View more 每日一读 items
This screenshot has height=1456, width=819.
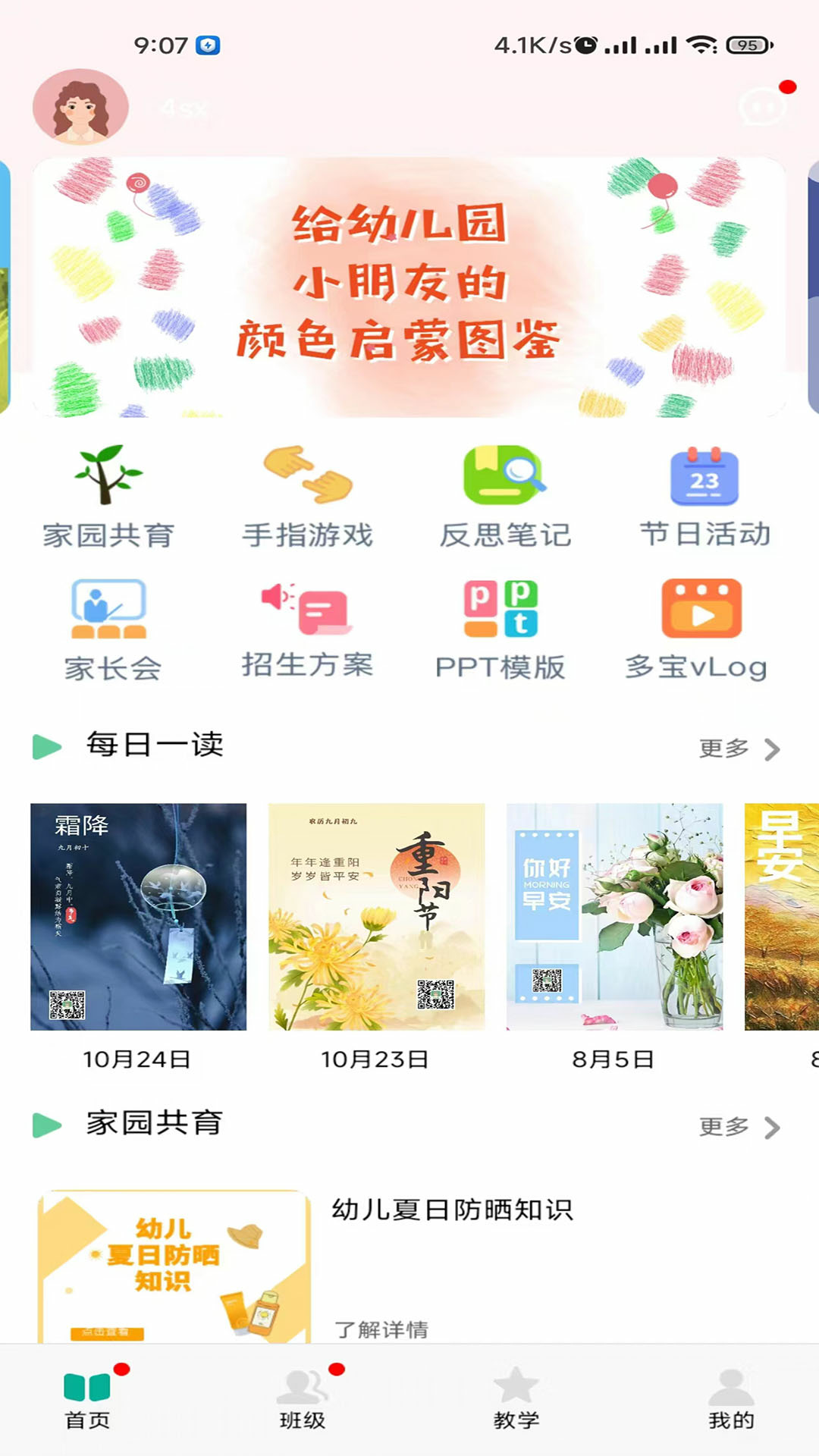tap(739, 748)
